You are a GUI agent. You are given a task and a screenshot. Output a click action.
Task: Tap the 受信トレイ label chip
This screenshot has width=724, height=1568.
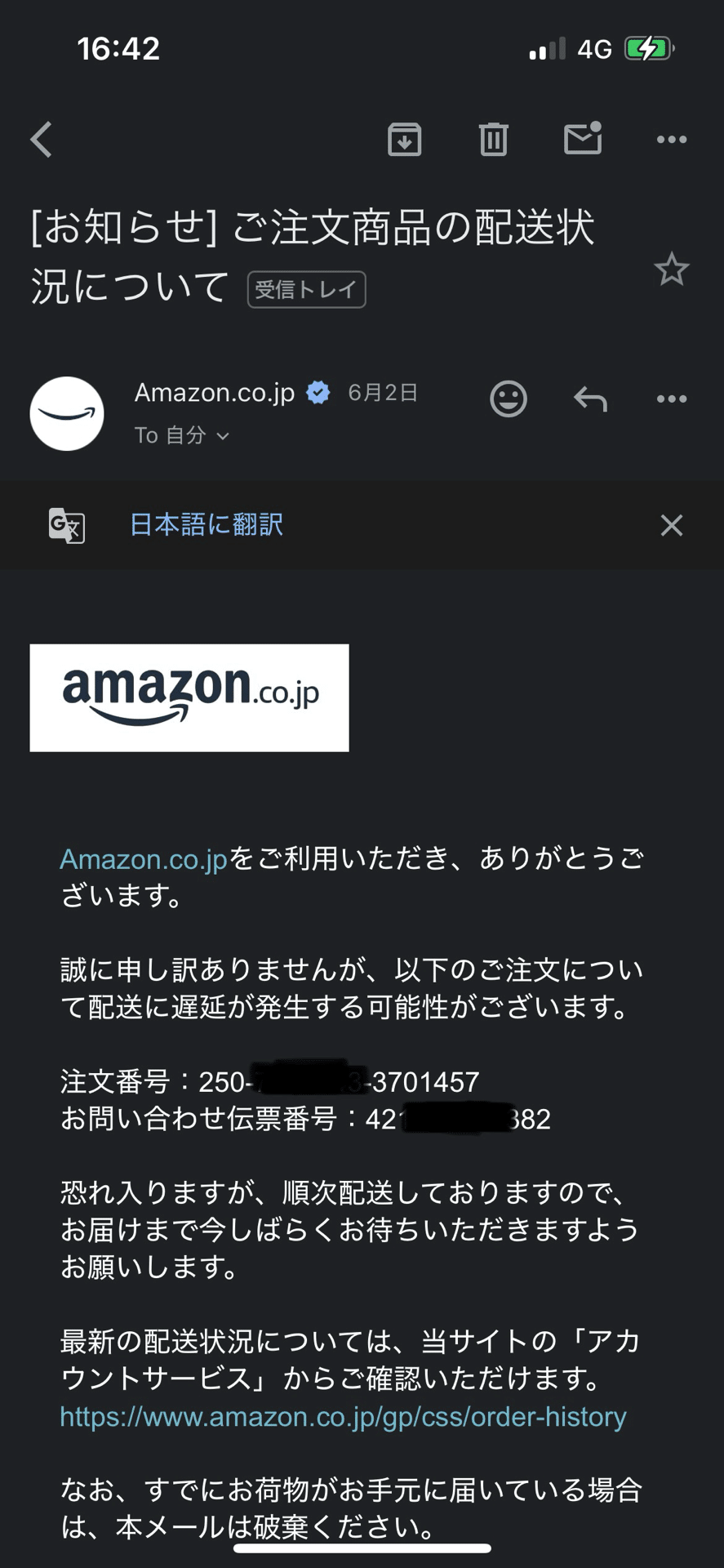[306, 289]
